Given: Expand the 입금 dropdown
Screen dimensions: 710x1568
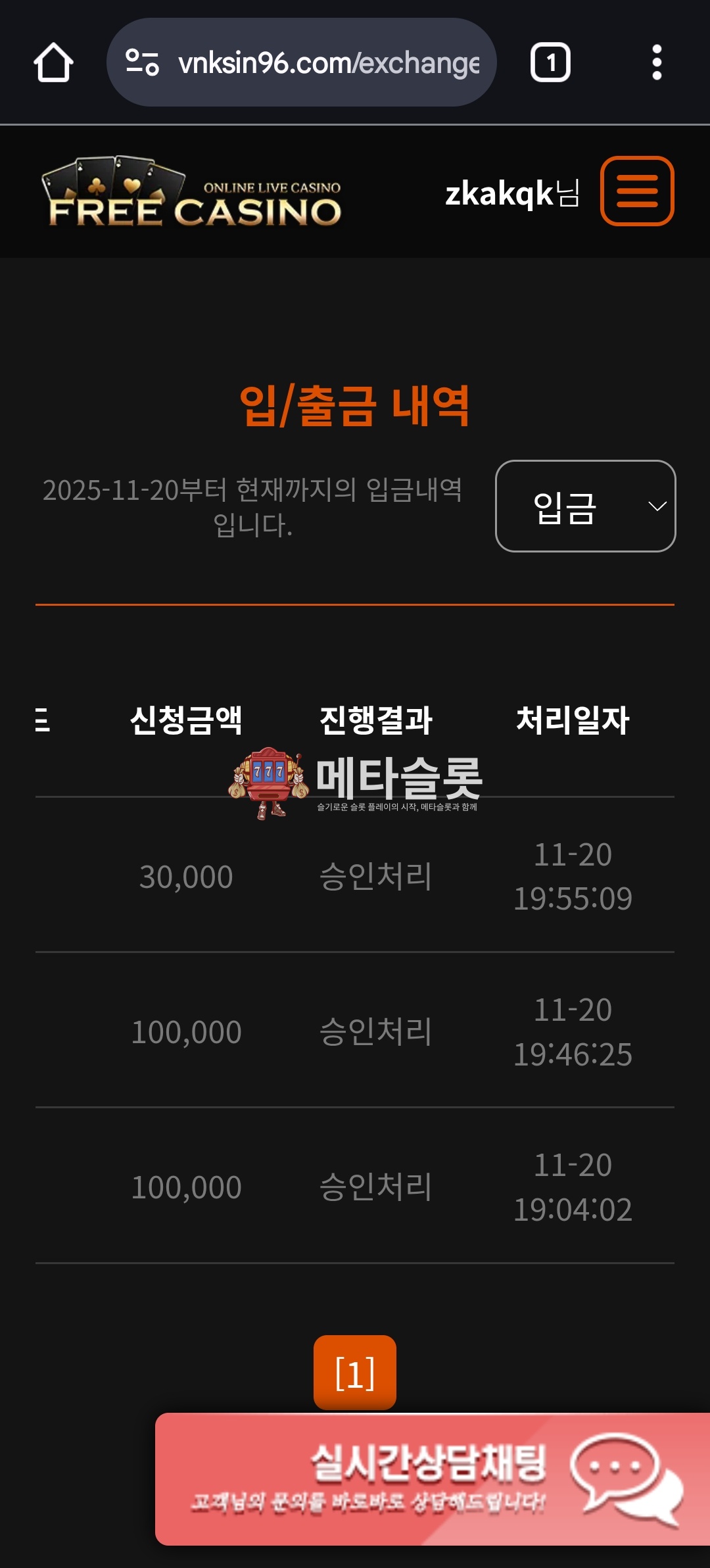Looking at the screenshot, I should tap(585, 506).
